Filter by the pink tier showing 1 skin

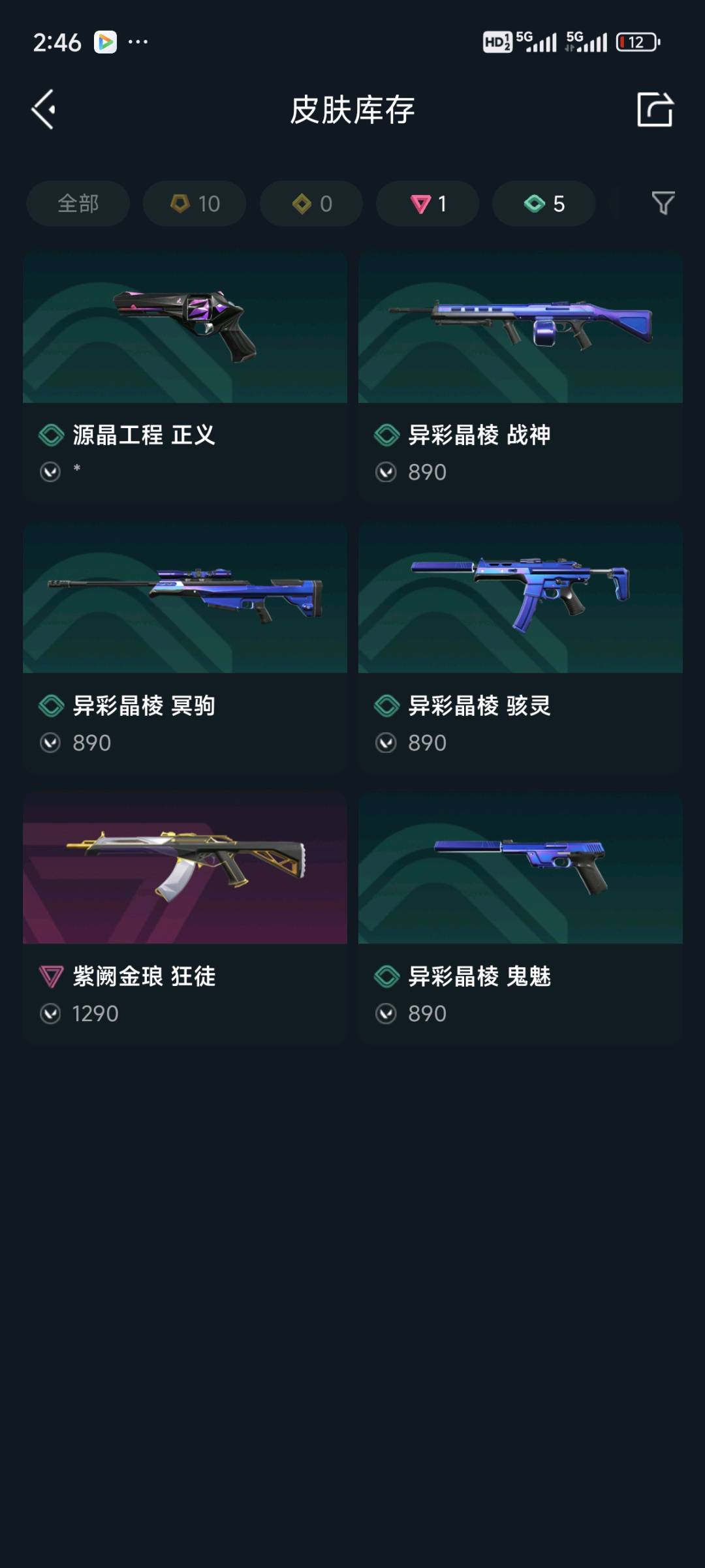coord(428,204)
